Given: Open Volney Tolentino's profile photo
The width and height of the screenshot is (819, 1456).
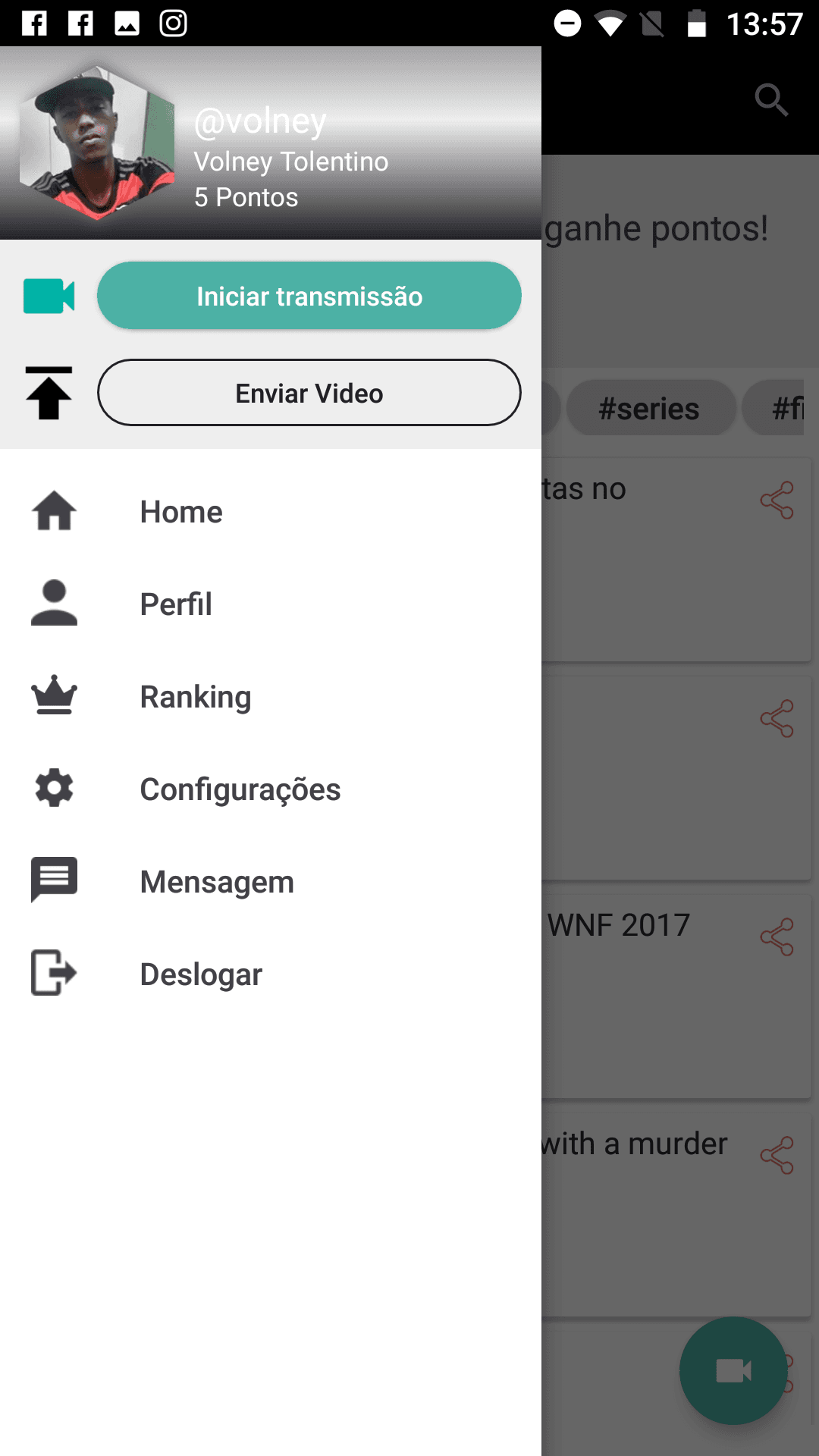Looking at the screenshot, I should [97, 143].
